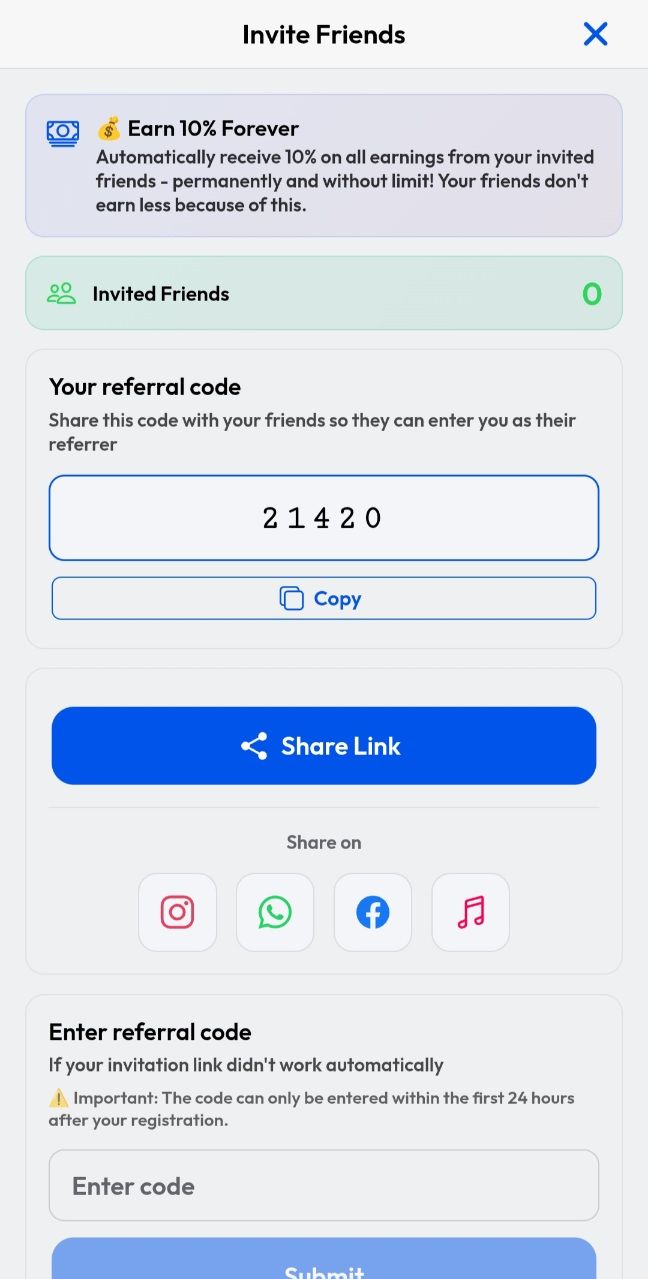
Task: Share via WhatsApp
Action: tap(275, 912)
